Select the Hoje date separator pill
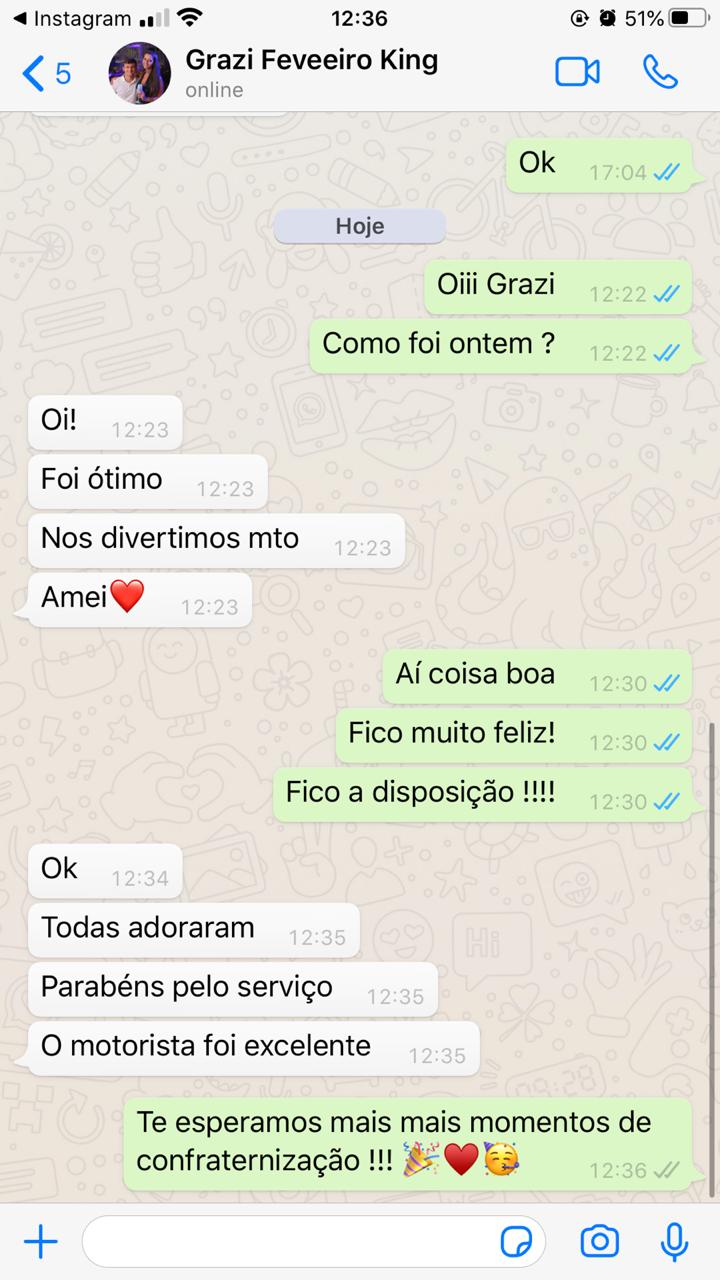The height and width of the screenshot is (1280, 720). [359, 226]
